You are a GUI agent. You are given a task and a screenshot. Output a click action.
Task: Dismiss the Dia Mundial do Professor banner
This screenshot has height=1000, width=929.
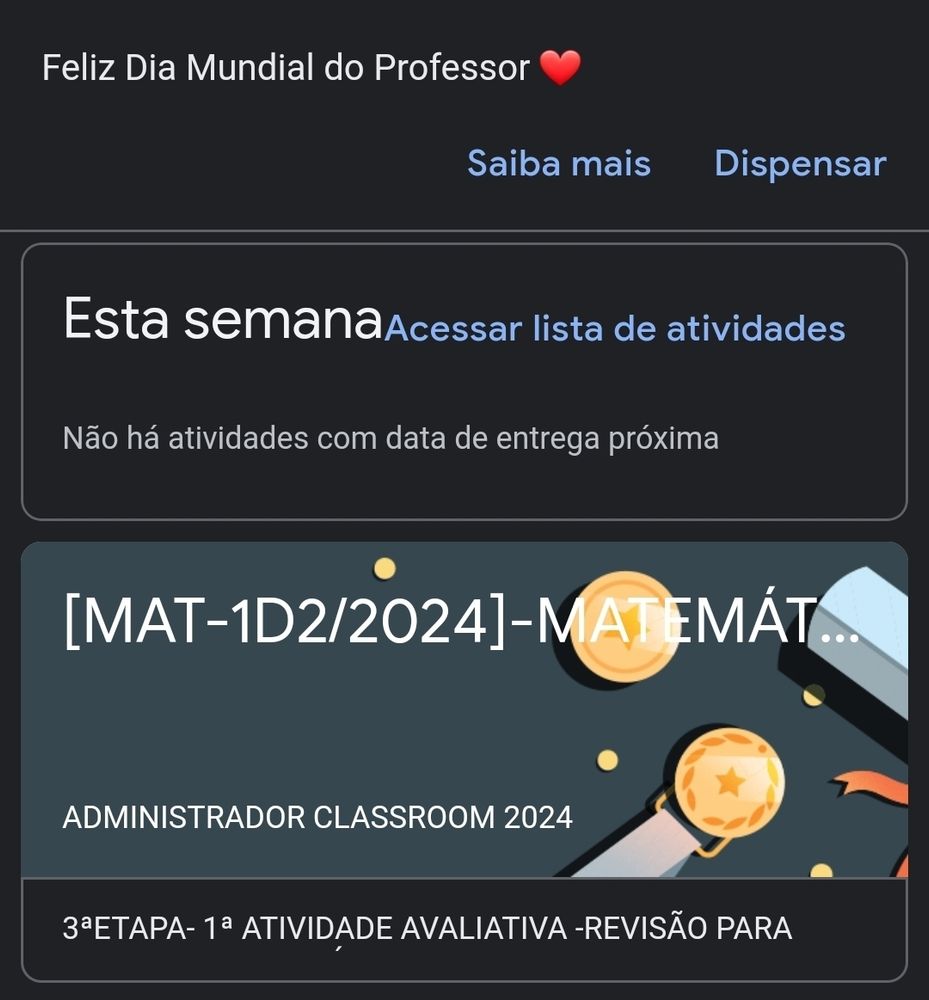click(800, 163)
